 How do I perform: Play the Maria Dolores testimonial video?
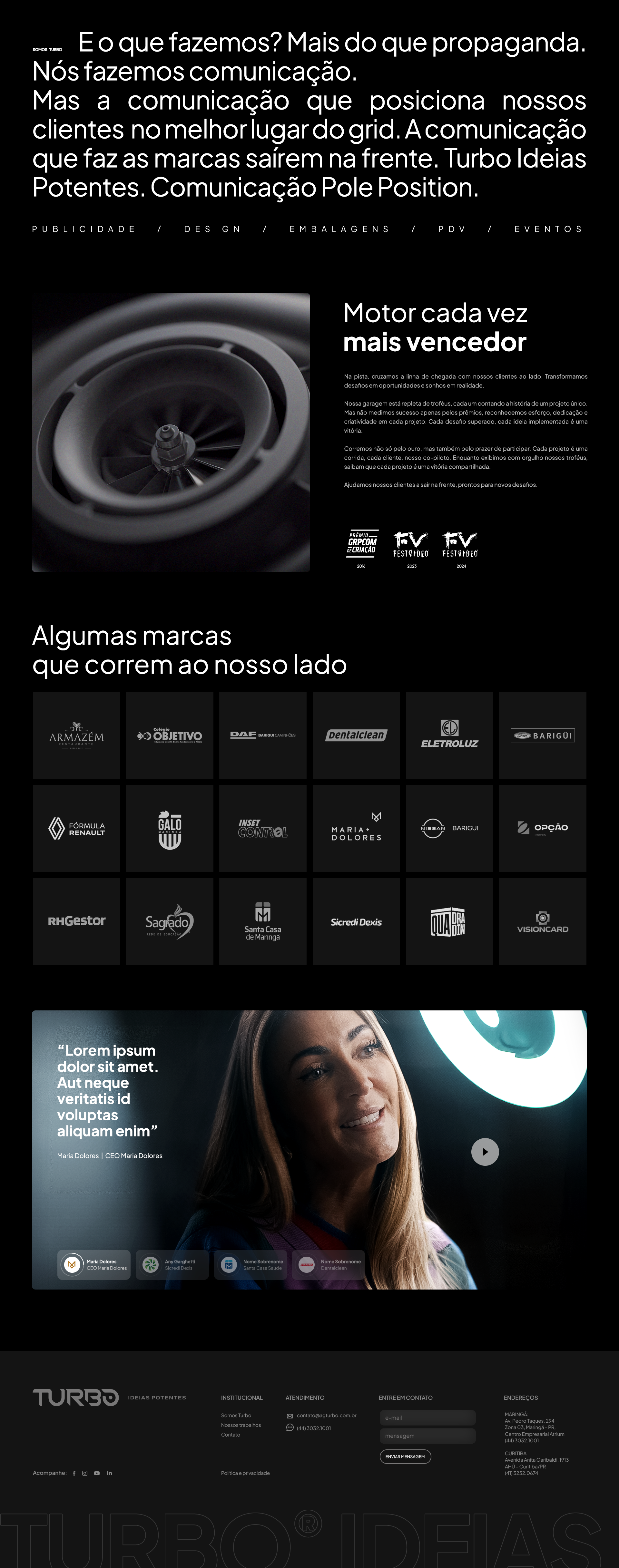coord(485,1152)
